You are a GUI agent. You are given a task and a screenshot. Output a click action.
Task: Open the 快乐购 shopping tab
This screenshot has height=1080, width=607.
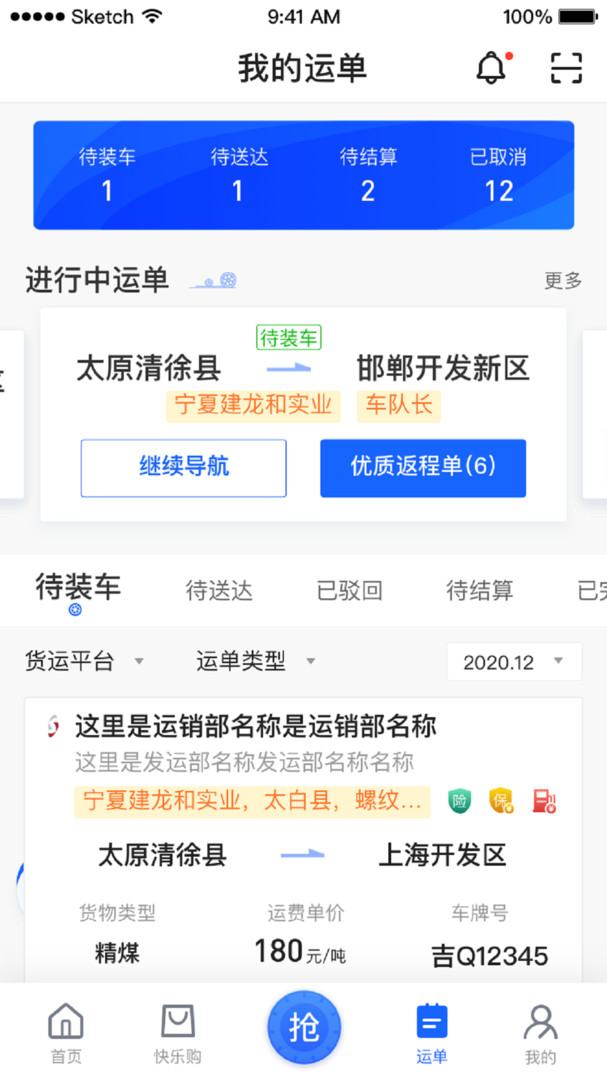[x=178, y=1033]
